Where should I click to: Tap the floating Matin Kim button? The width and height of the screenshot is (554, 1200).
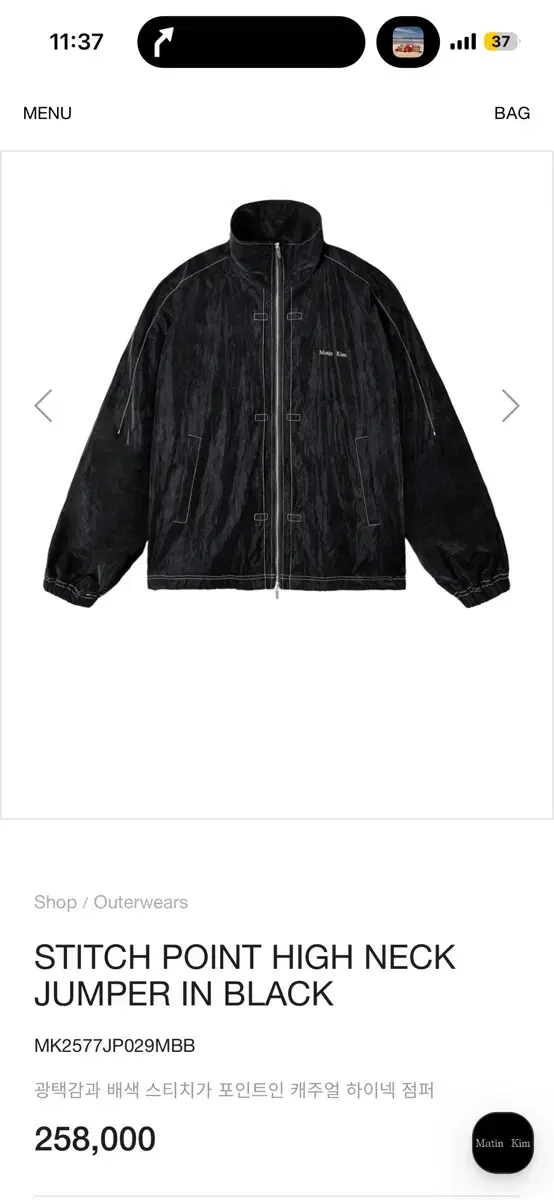click(503, 1143)
